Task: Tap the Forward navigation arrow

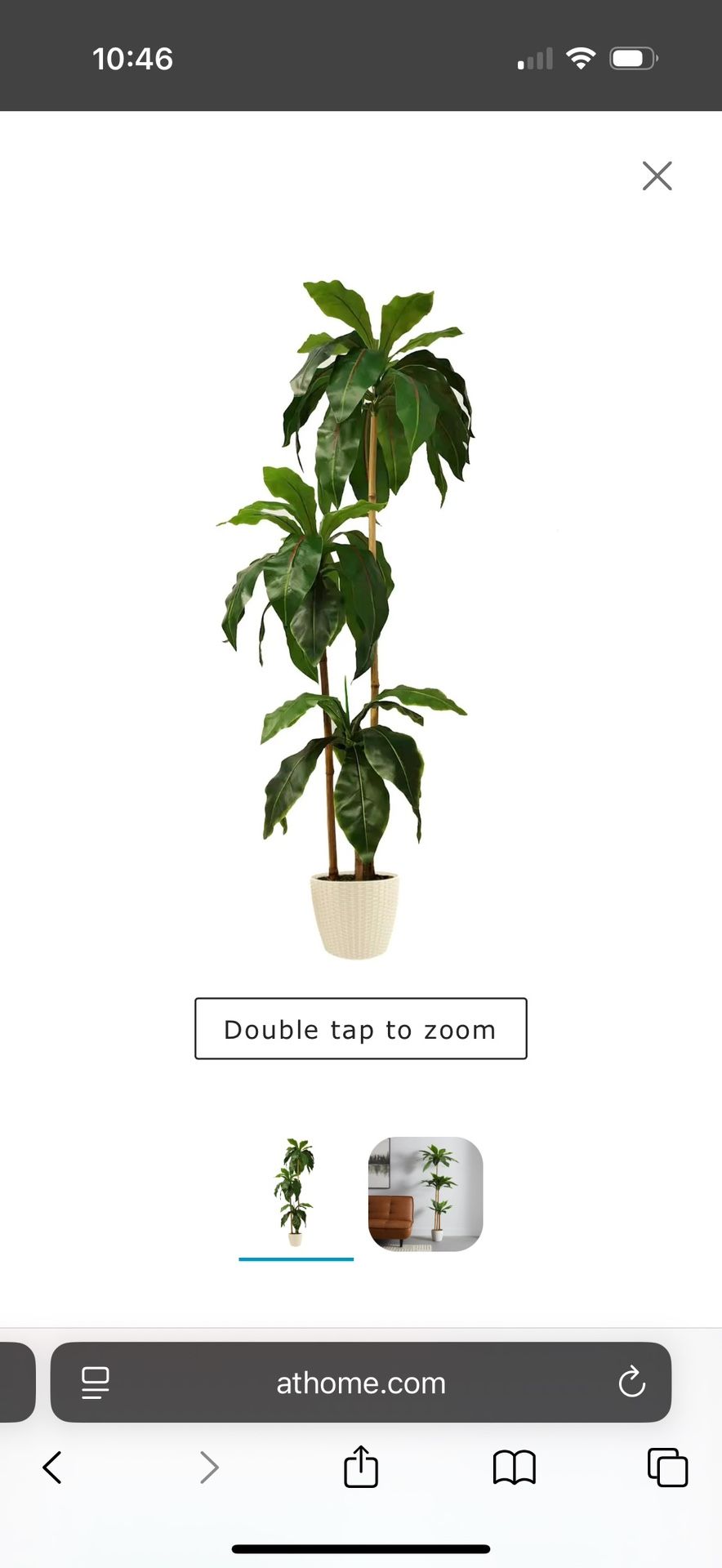Action: pos(209,1466)
